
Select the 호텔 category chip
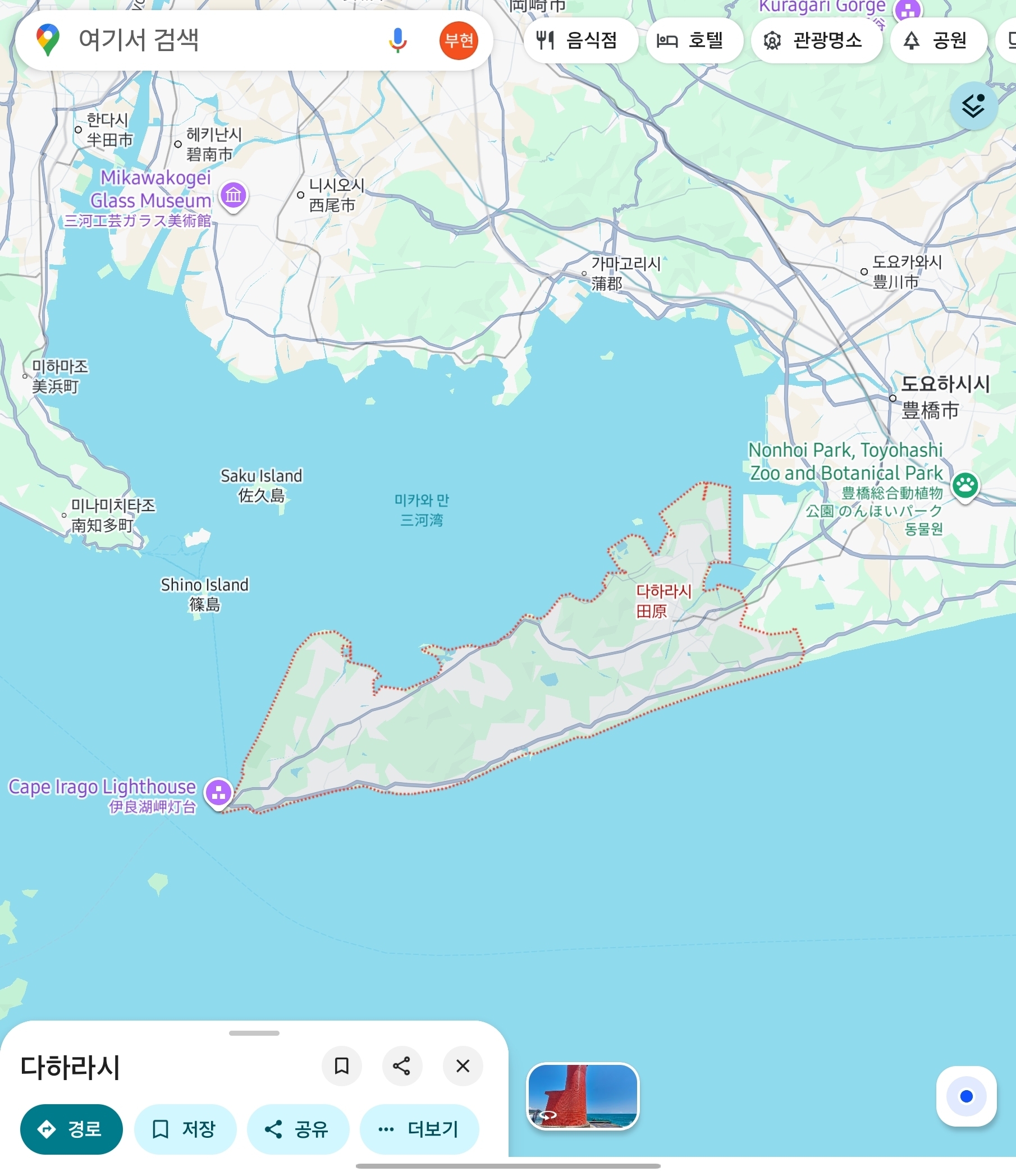694,40
